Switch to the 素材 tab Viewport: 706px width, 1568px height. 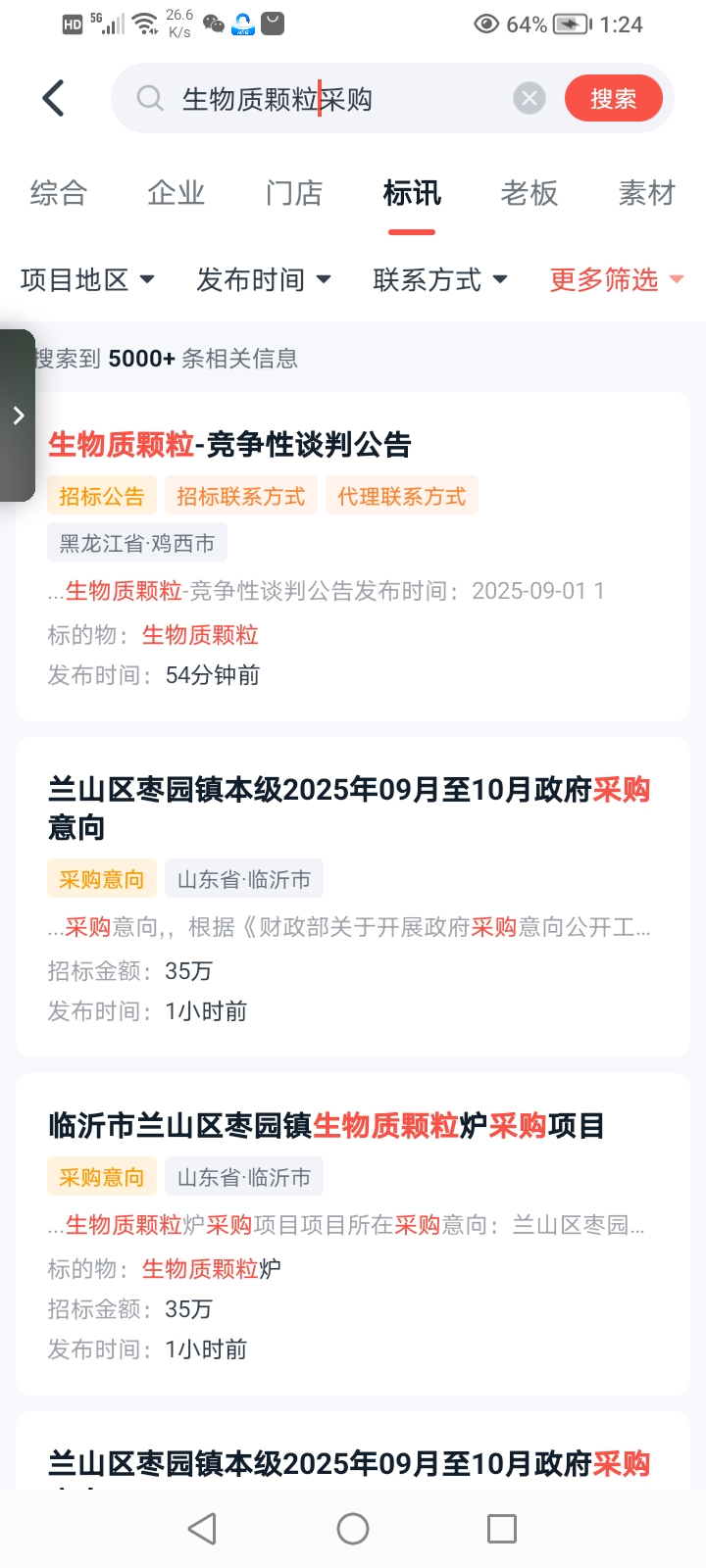(x=647, y=193)
